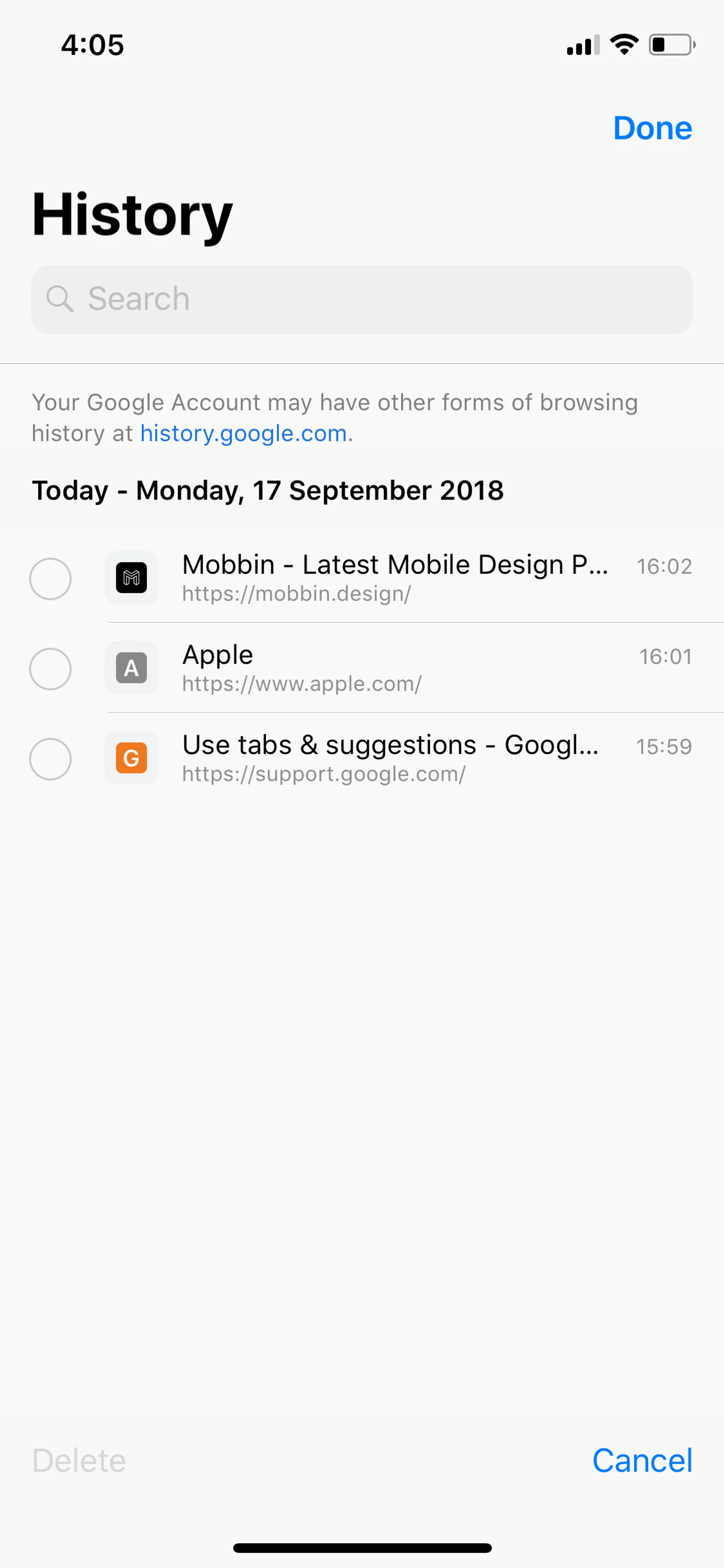Image resolution: width=724 pixels, height=1568 pixels.
Task: Tap Done to close History
Action: [x=652, y=128]
